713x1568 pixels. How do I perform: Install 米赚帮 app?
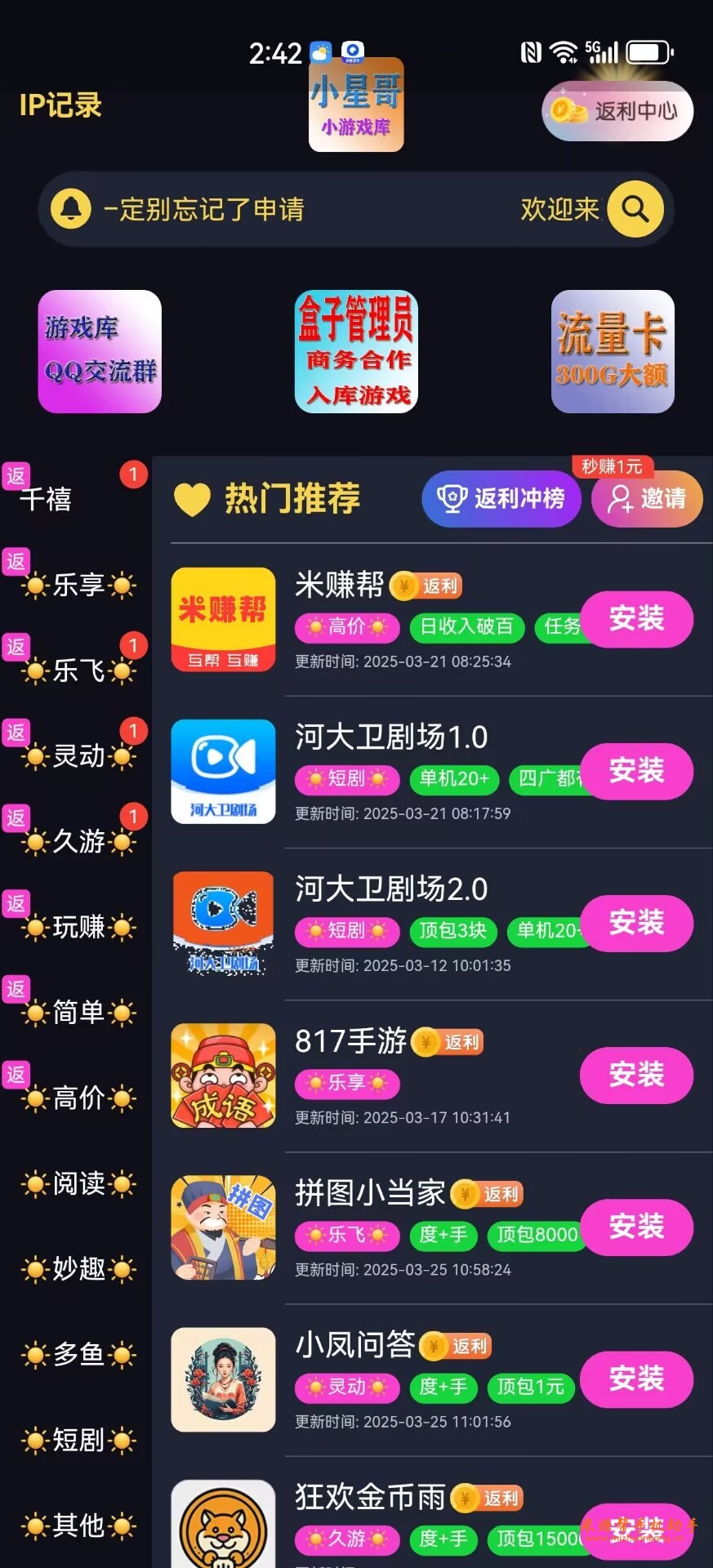pos(636,619)
